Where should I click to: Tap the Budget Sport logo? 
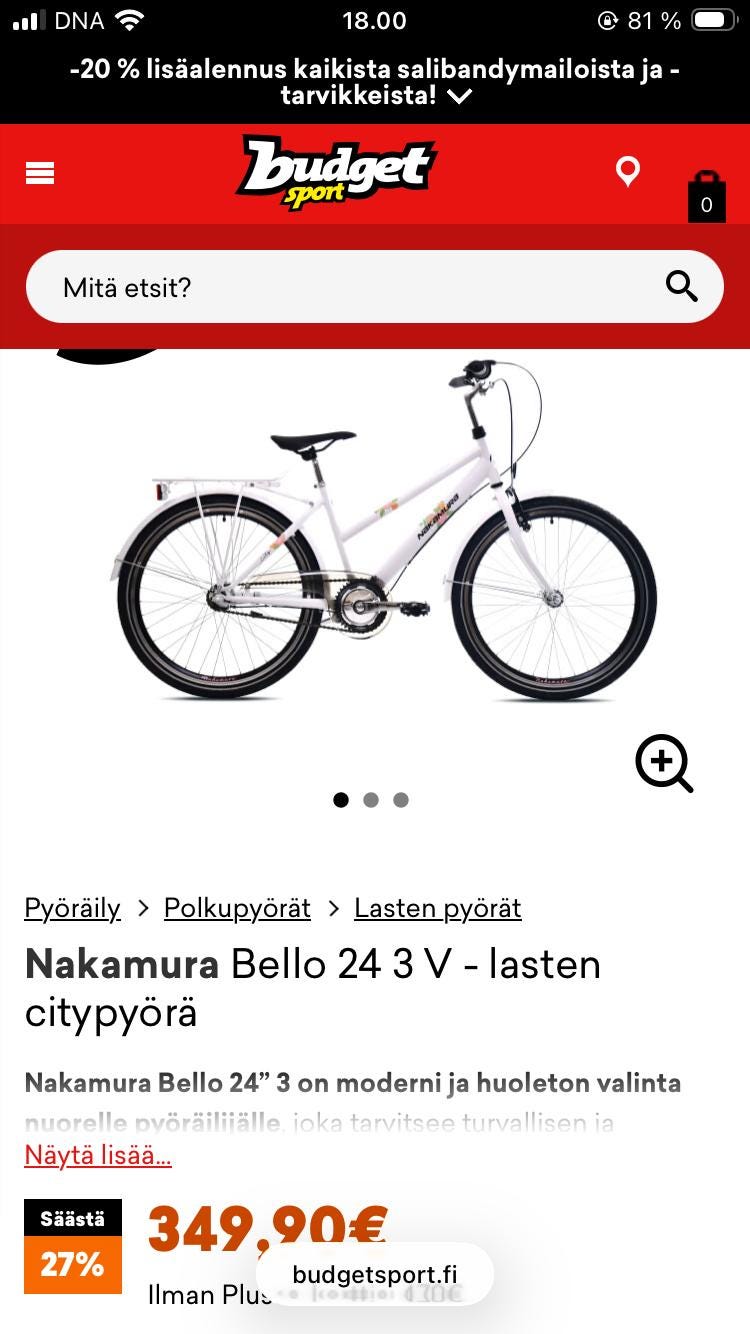click(x=335, y=173)
